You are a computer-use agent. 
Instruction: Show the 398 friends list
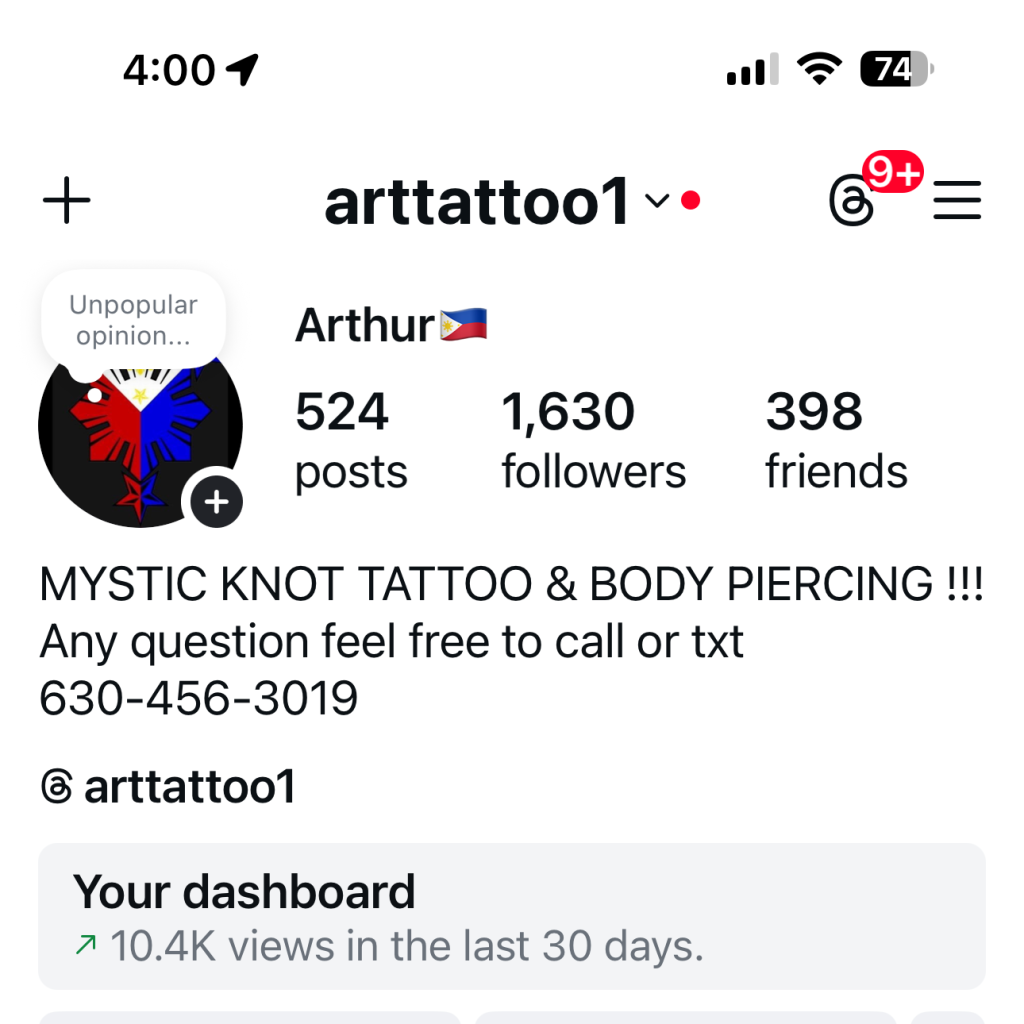836,440
